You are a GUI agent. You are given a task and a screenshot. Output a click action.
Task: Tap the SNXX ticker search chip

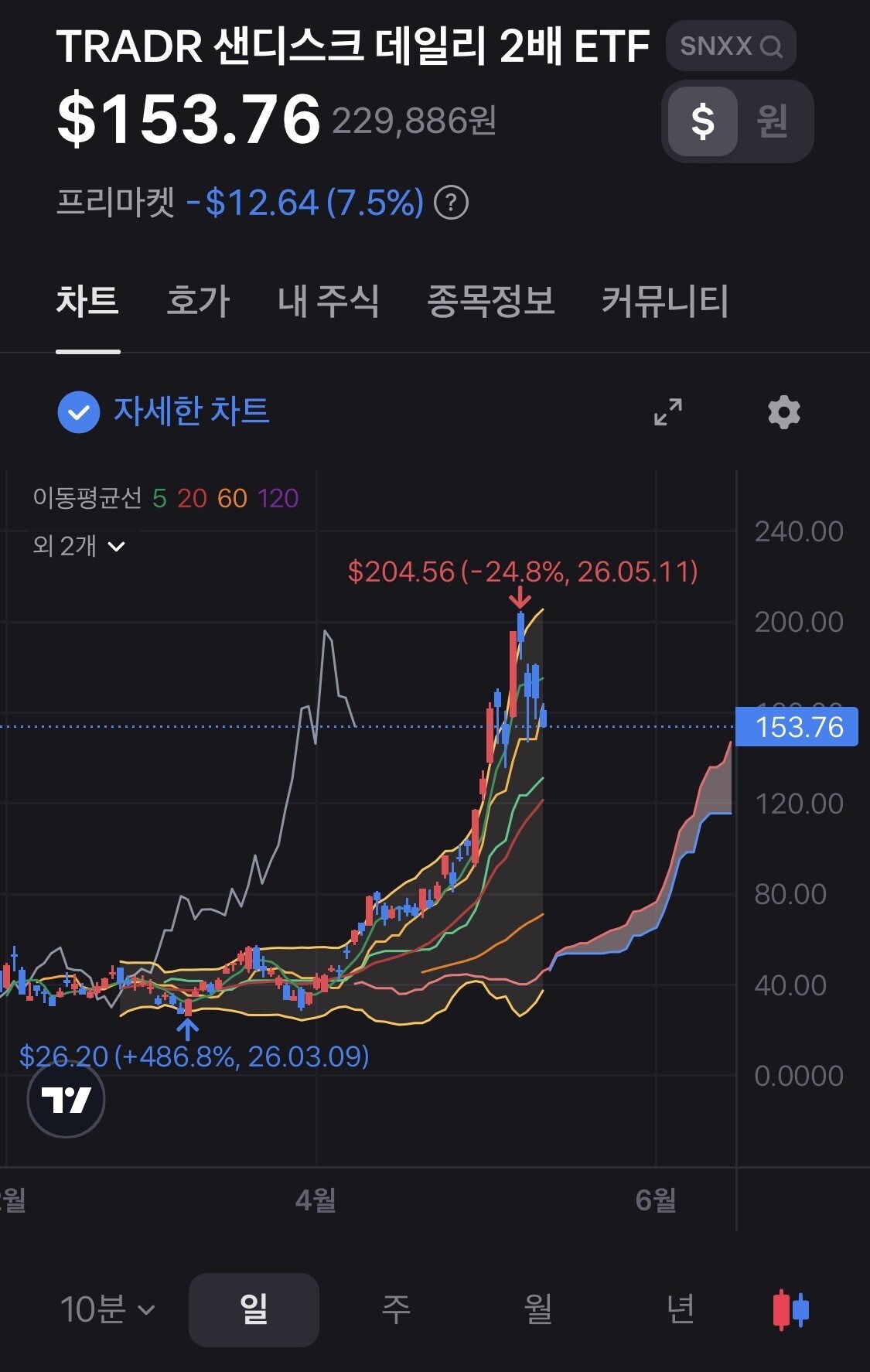pos(731,46)
